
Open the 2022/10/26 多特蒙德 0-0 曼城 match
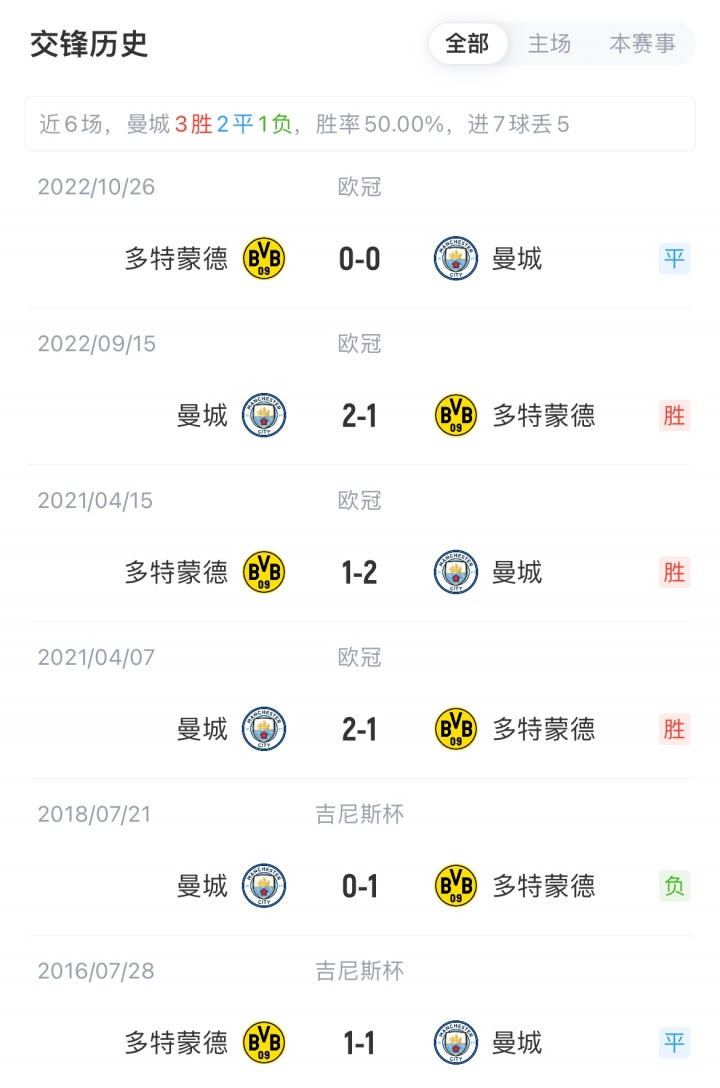point(359,259)
